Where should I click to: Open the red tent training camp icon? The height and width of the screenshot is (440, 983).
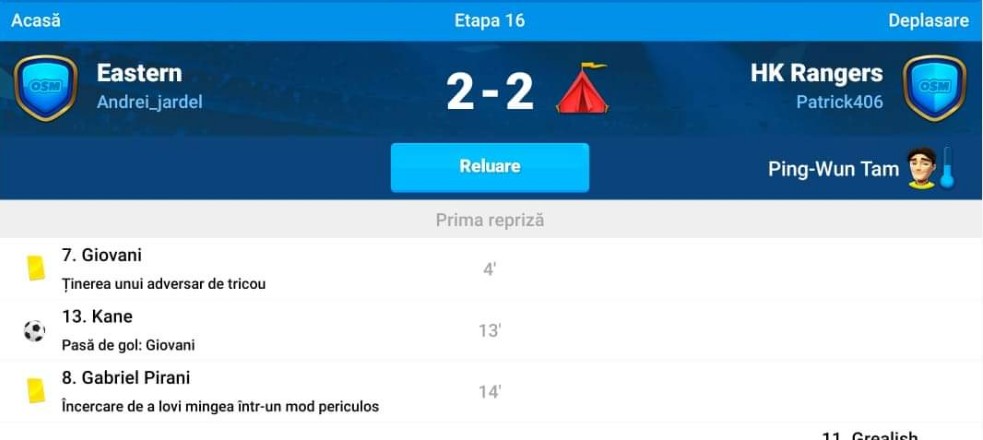pyautogui.click(x=582, y=88)
